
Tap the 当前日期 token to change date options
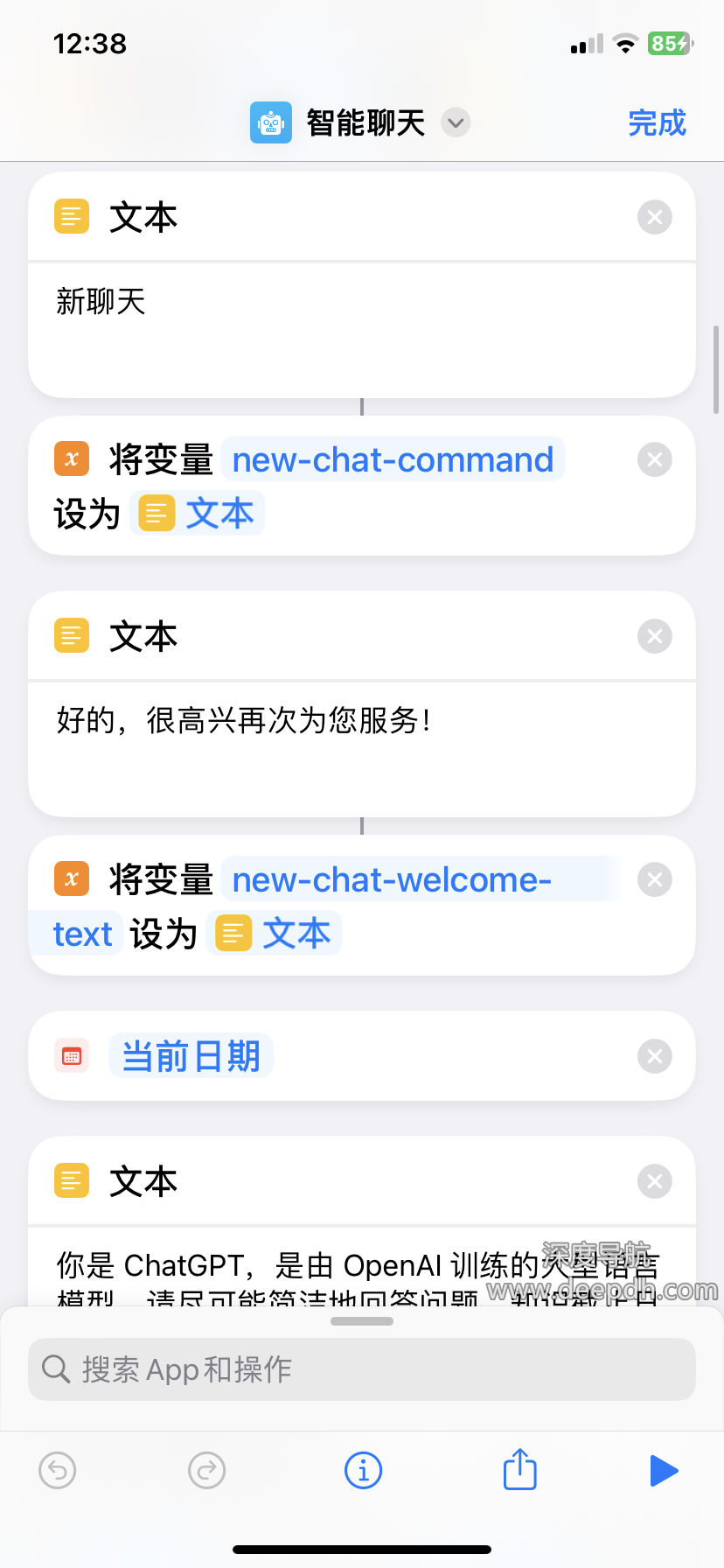click(x=191, y=1055)
